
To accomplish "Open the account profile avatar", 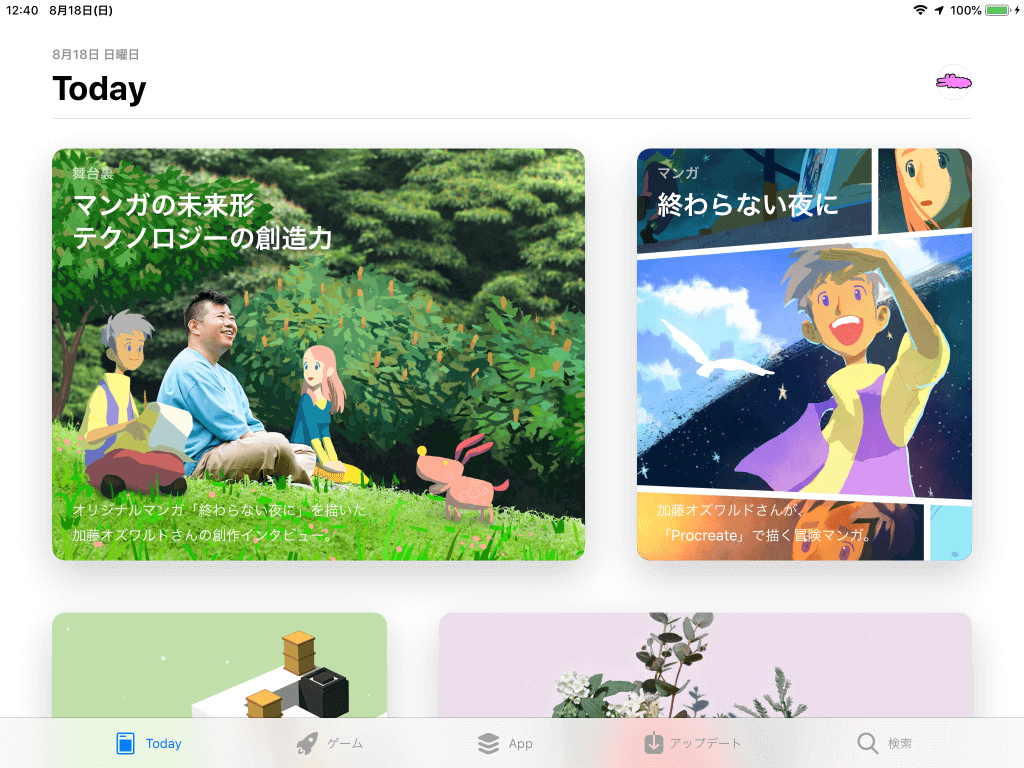I will tap(954, 83).
